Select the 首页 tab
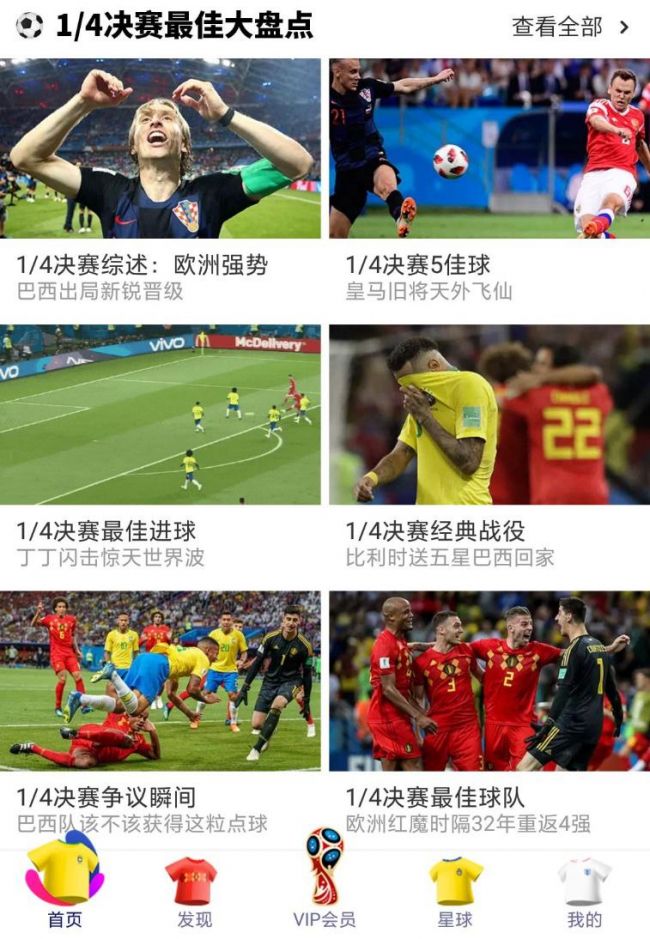Viewport: 650px width, 939px height. pos(65,888)
